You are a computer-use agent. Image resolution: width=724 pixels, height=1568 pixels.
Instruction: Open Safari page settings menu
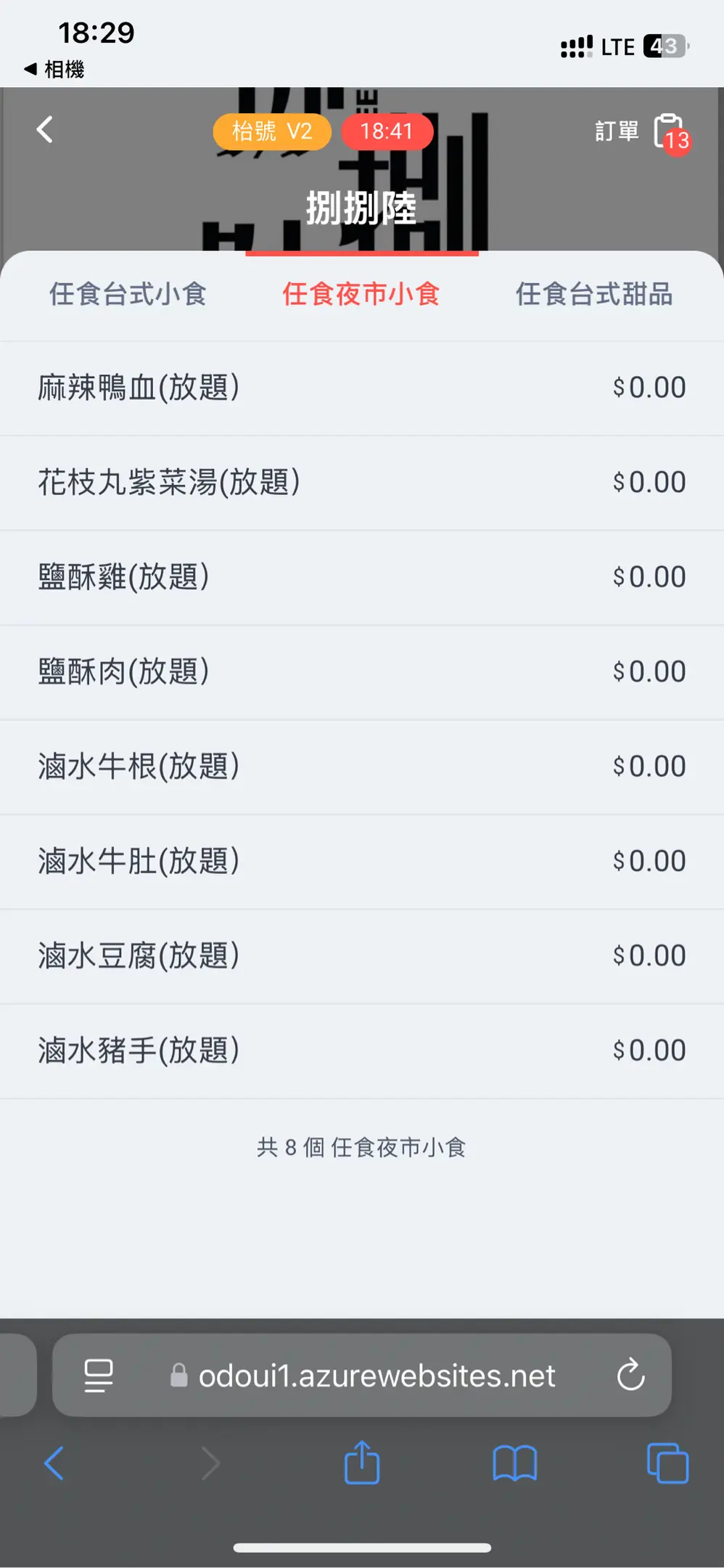[99, 1375]
